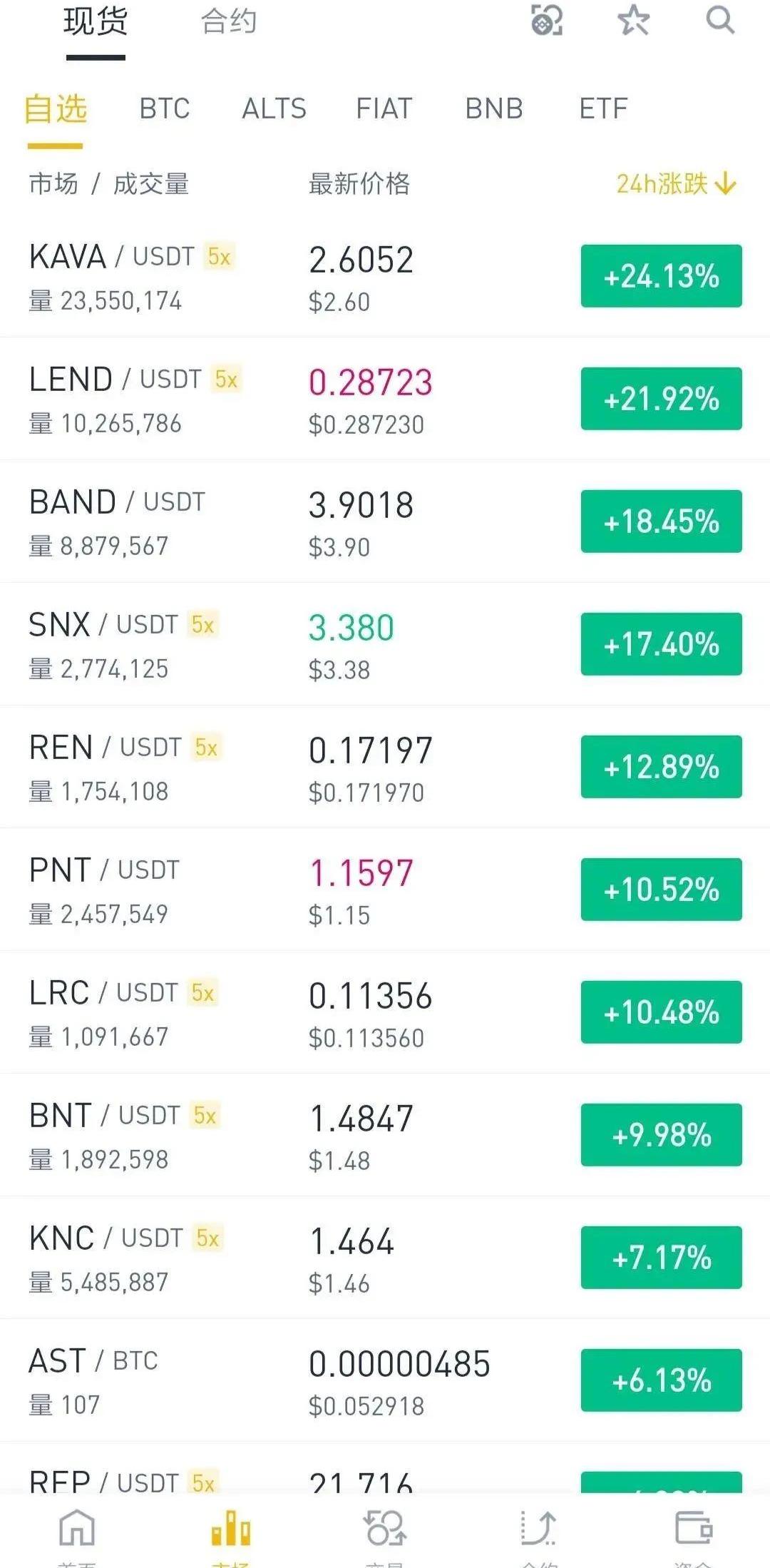This screenshot has height=1568, width=770.
Task: Open the SNX / USDT row
Action: (385, 644)
